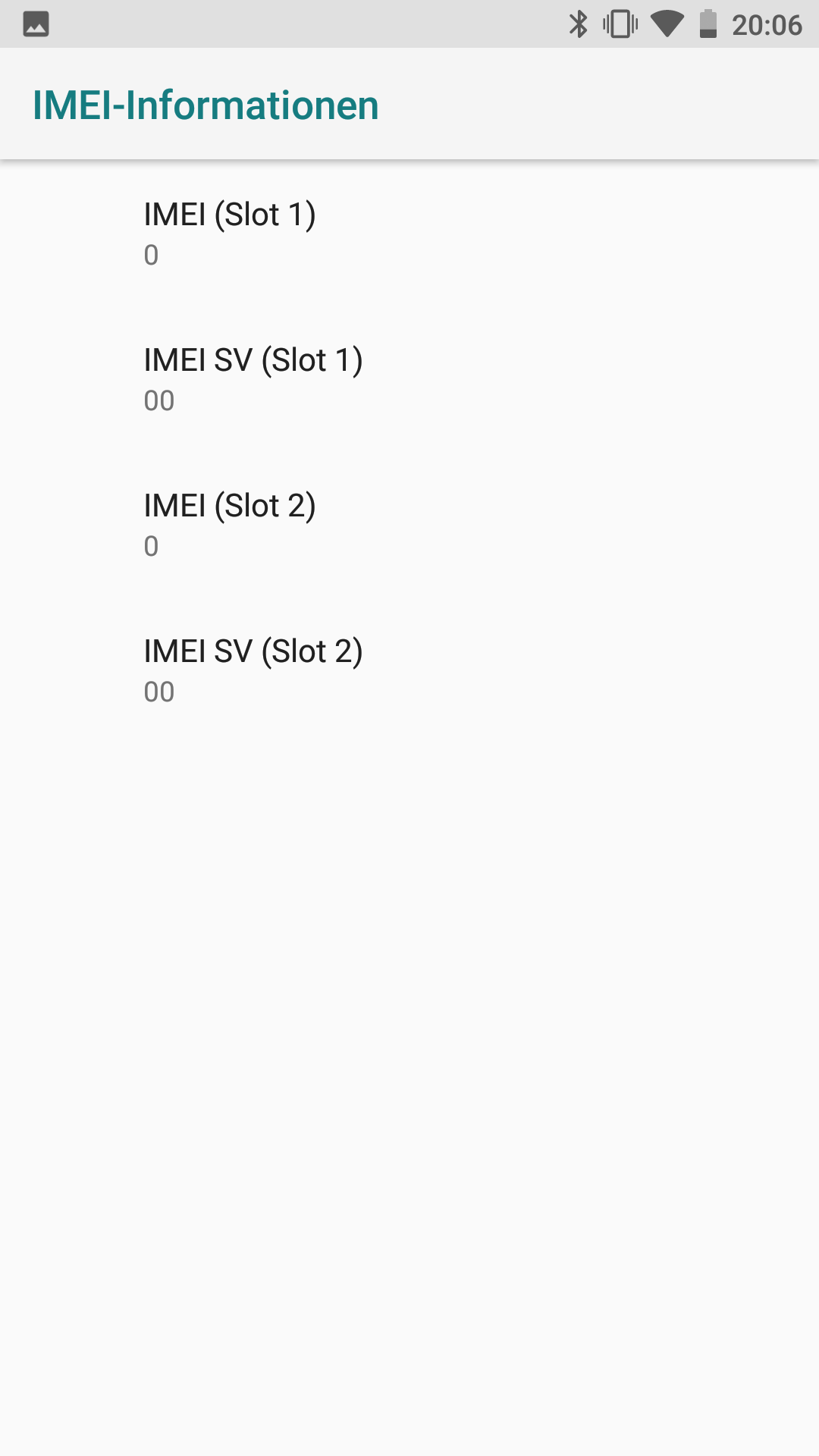Click the Bluetooth status icon
This screenshot has width=819, height=1456.
(x=579, y=24)
